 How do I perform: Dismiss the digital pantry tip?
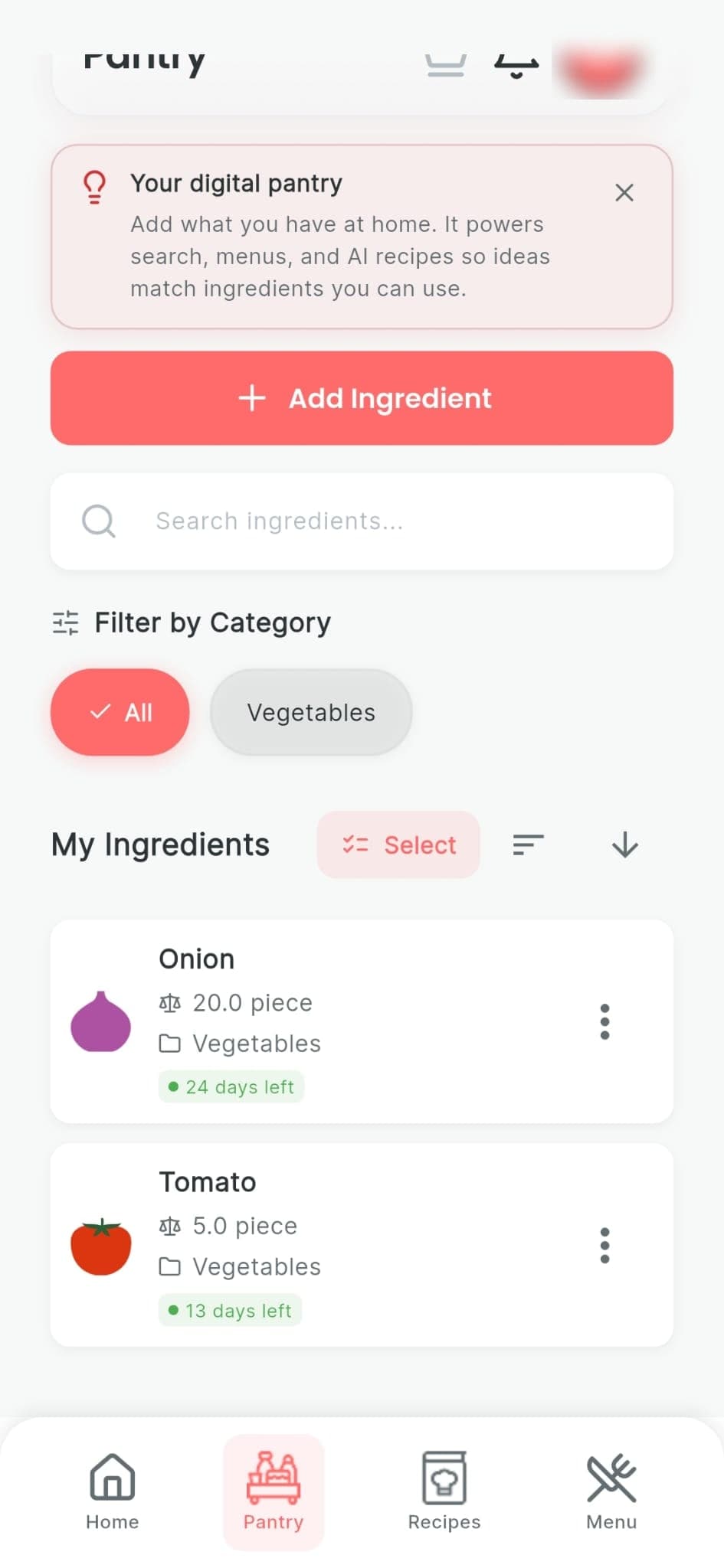624,193
